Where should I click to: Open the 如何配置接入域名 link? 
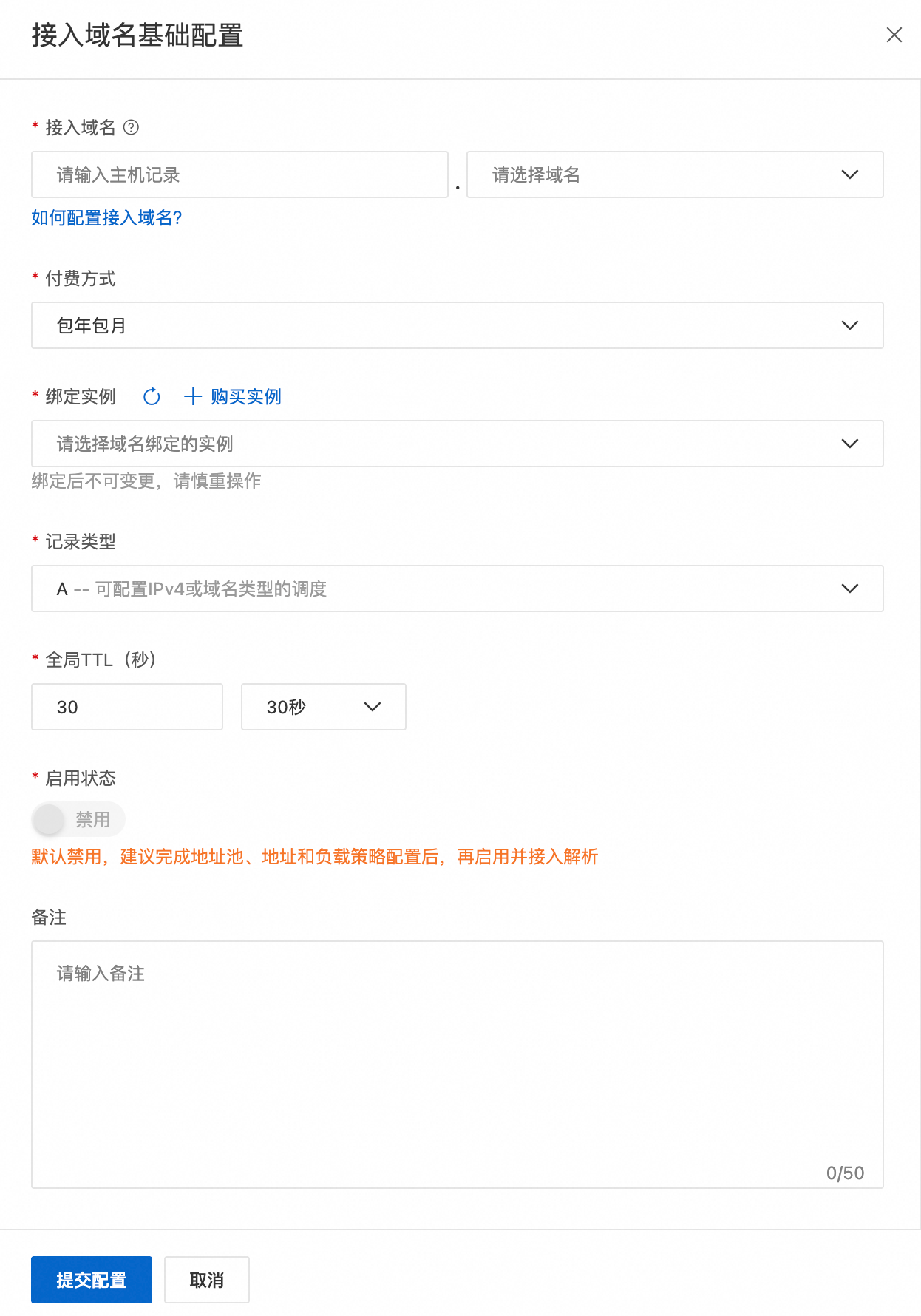106,218
